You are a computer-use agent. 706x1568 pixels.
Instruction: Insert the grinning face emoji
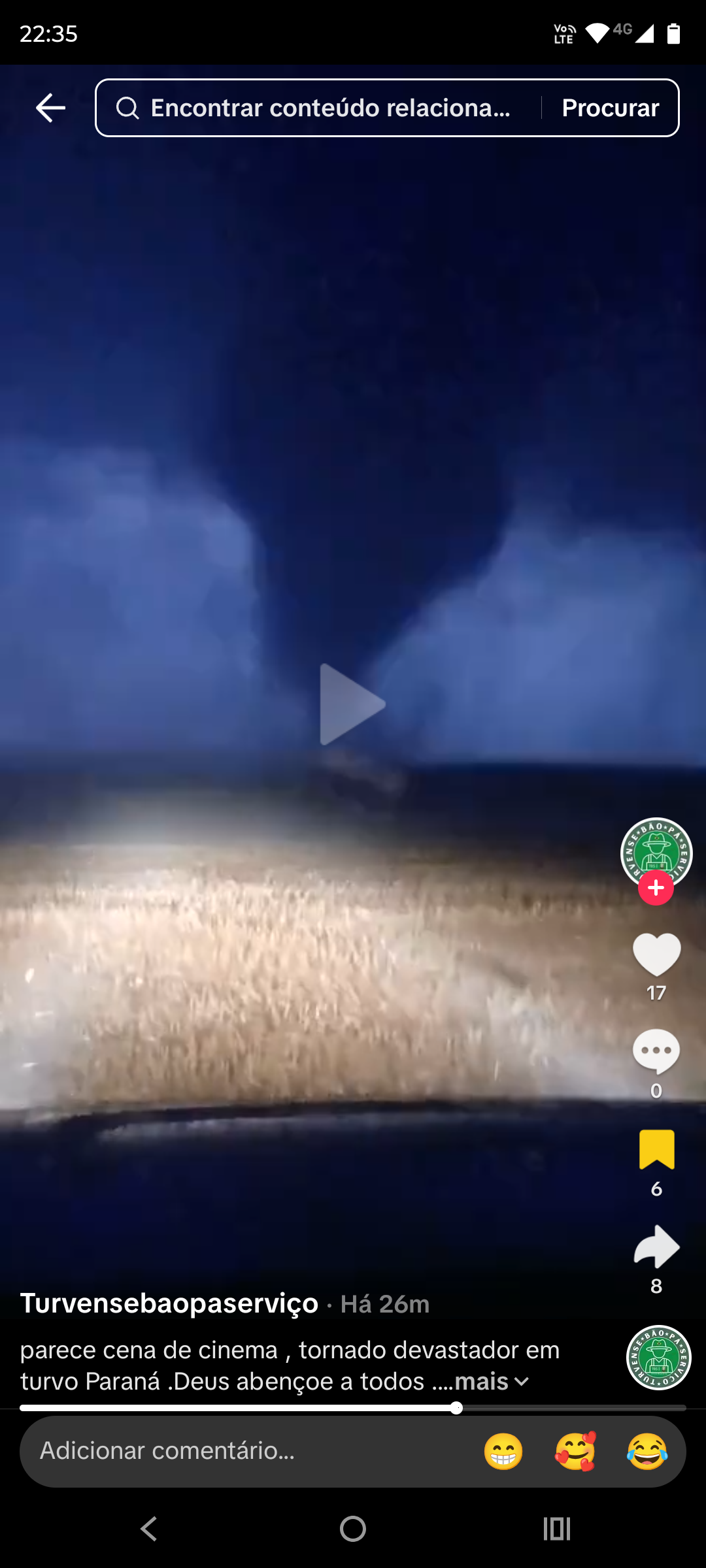click(x=503, y=1452)
